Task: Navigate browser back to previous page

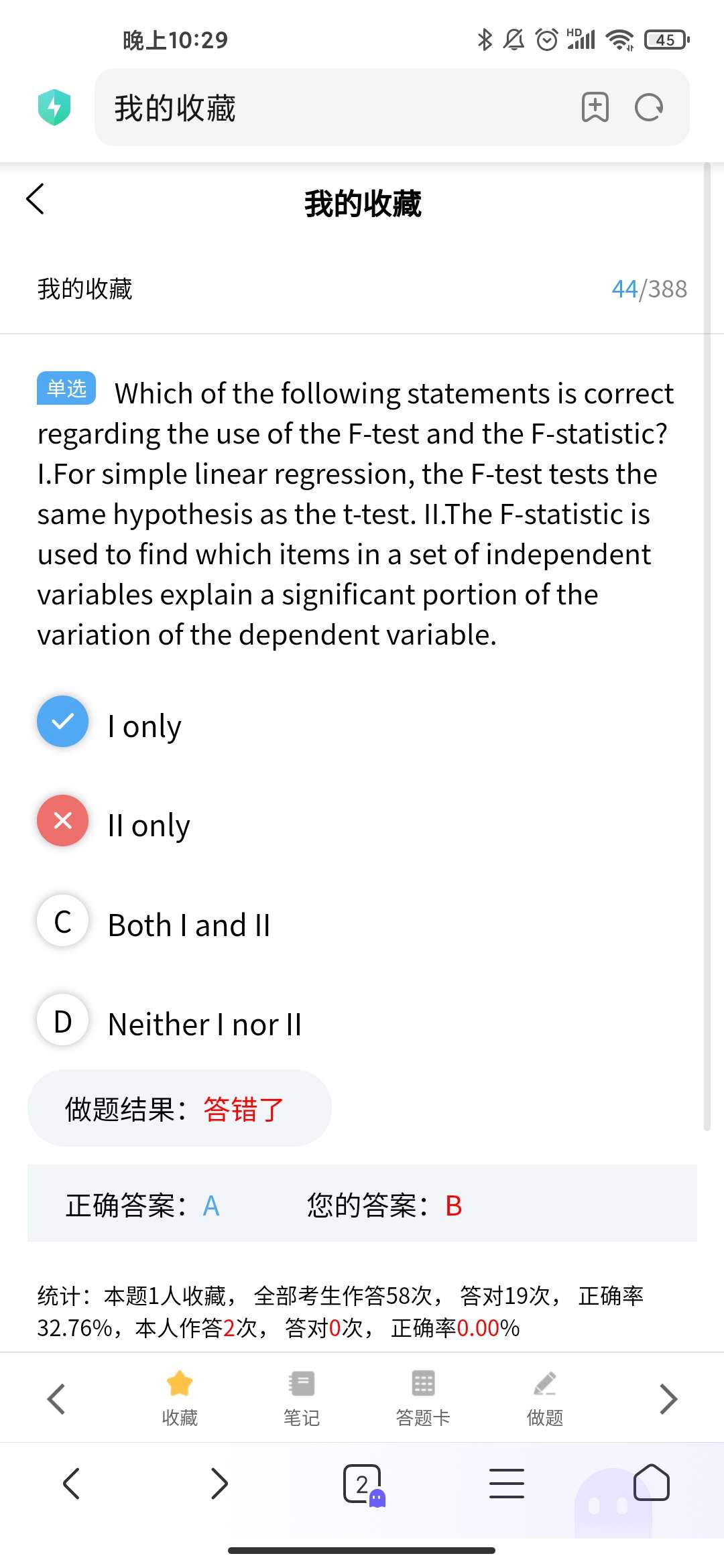Action: 72,1484
